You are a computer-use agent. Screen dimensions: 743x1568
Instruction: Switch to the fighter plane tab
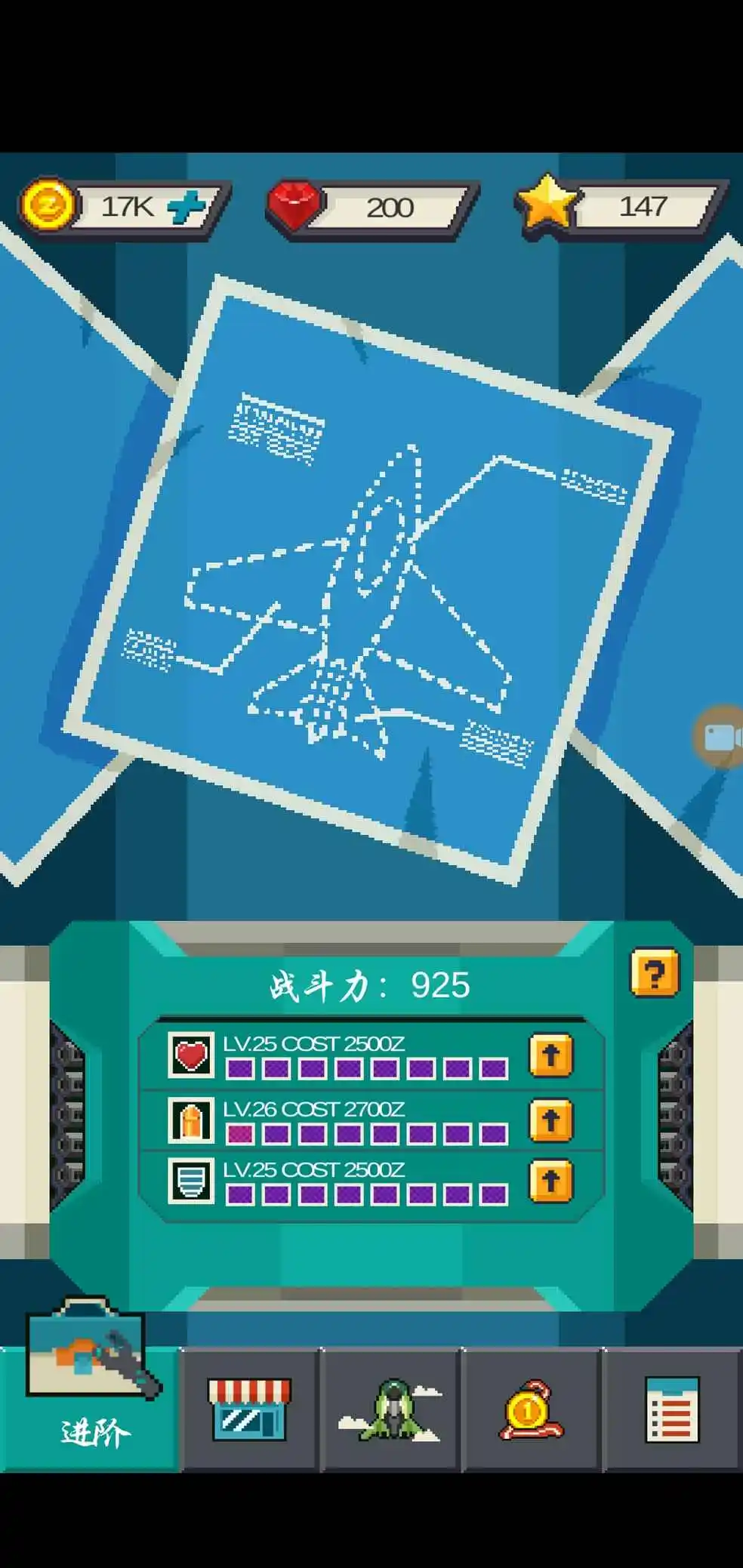[390, 1409]
